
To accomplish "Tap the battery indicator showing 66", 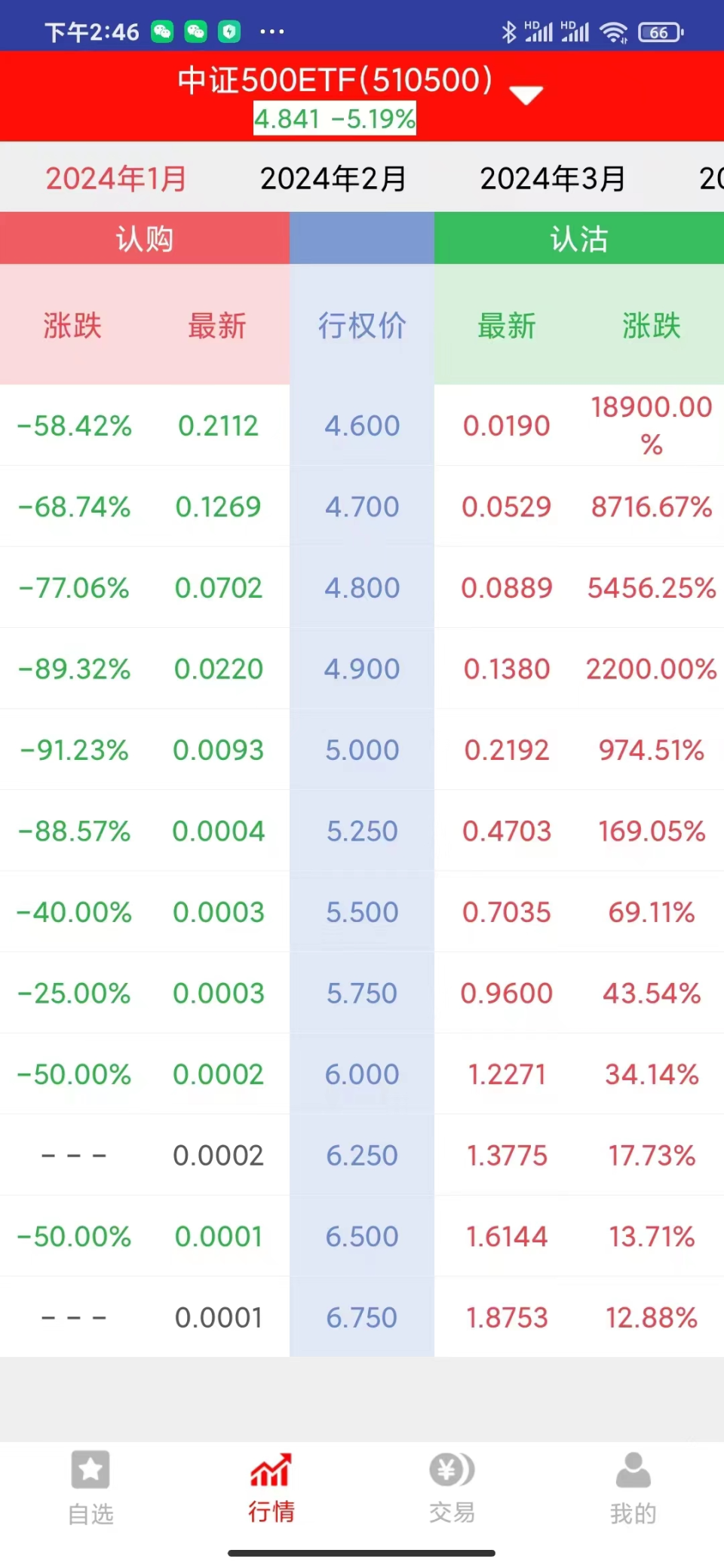I will [658, 32].
